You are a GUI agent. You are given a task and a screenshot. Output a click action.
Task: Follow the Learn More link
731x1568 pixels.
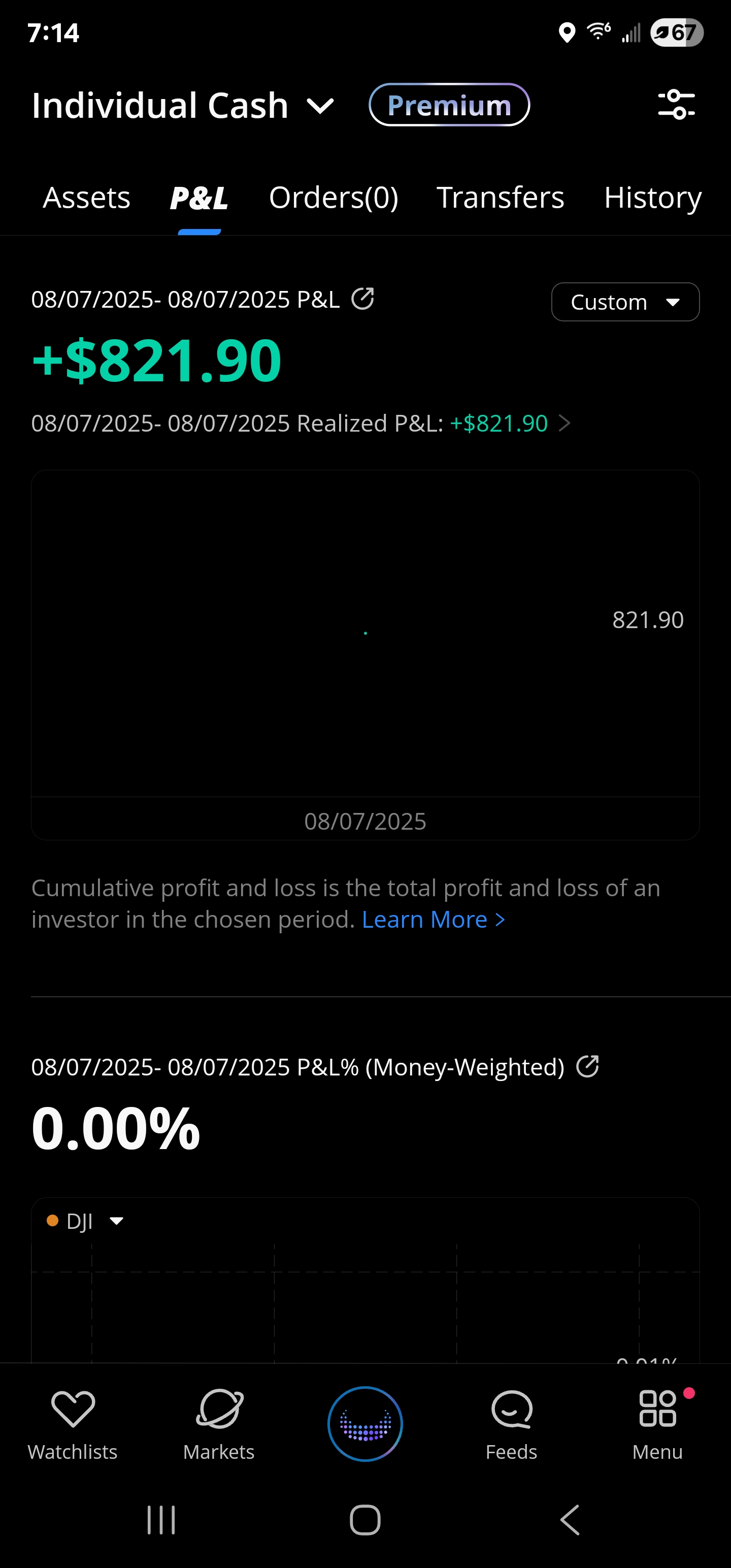433,920
